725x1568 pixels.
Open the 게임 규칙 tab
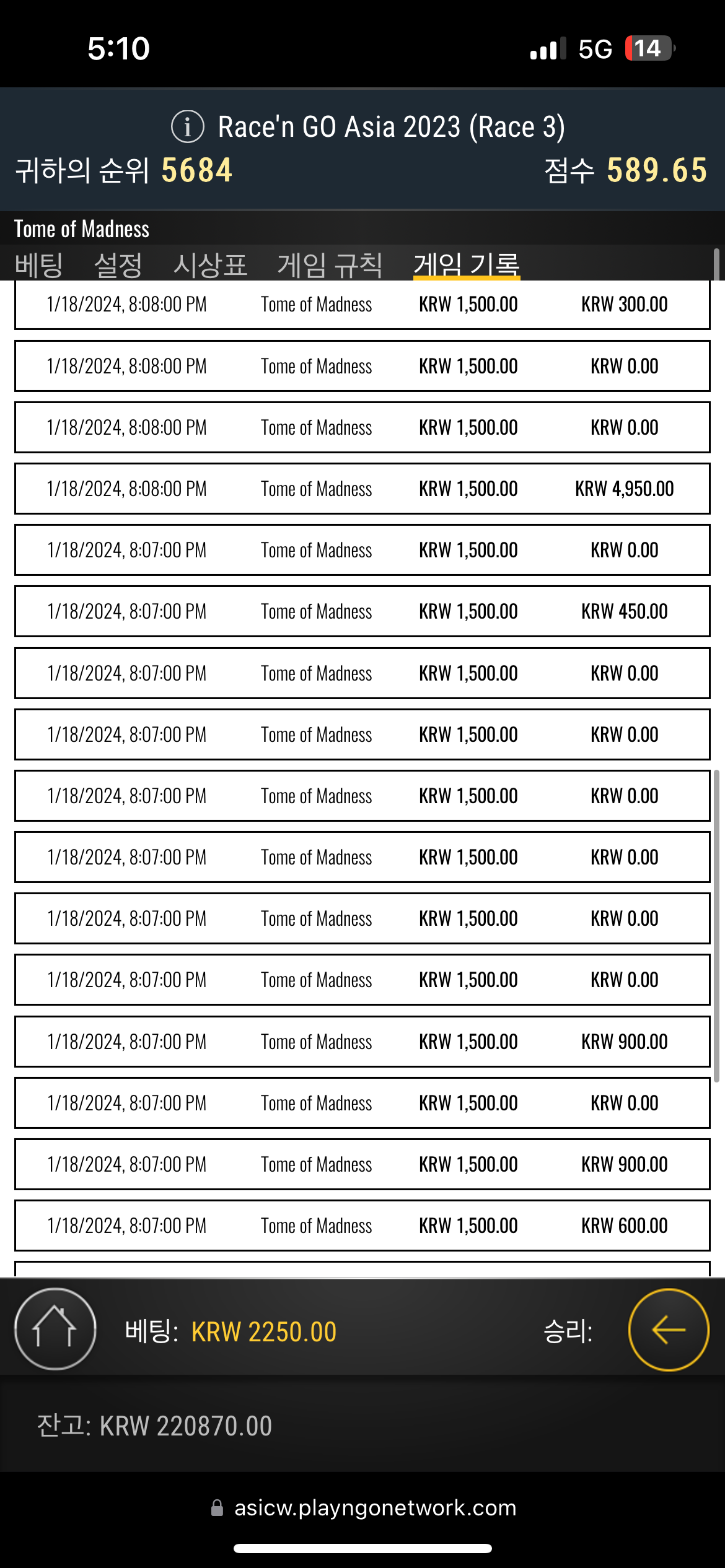(330, 265)
